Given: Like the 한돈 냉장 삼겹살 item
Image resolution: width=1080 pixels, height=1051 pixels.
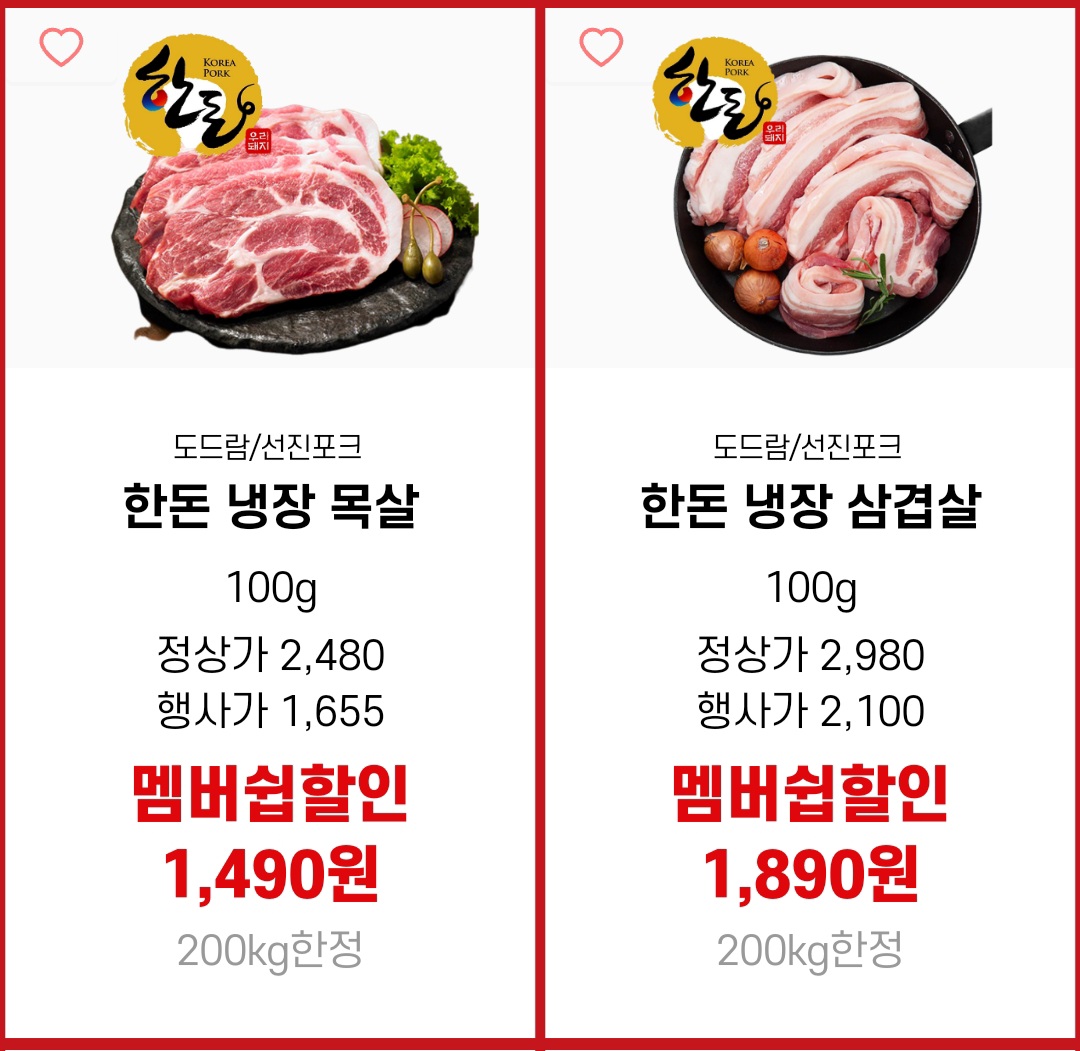Looking at the screenshot, I should pos(601,47).
